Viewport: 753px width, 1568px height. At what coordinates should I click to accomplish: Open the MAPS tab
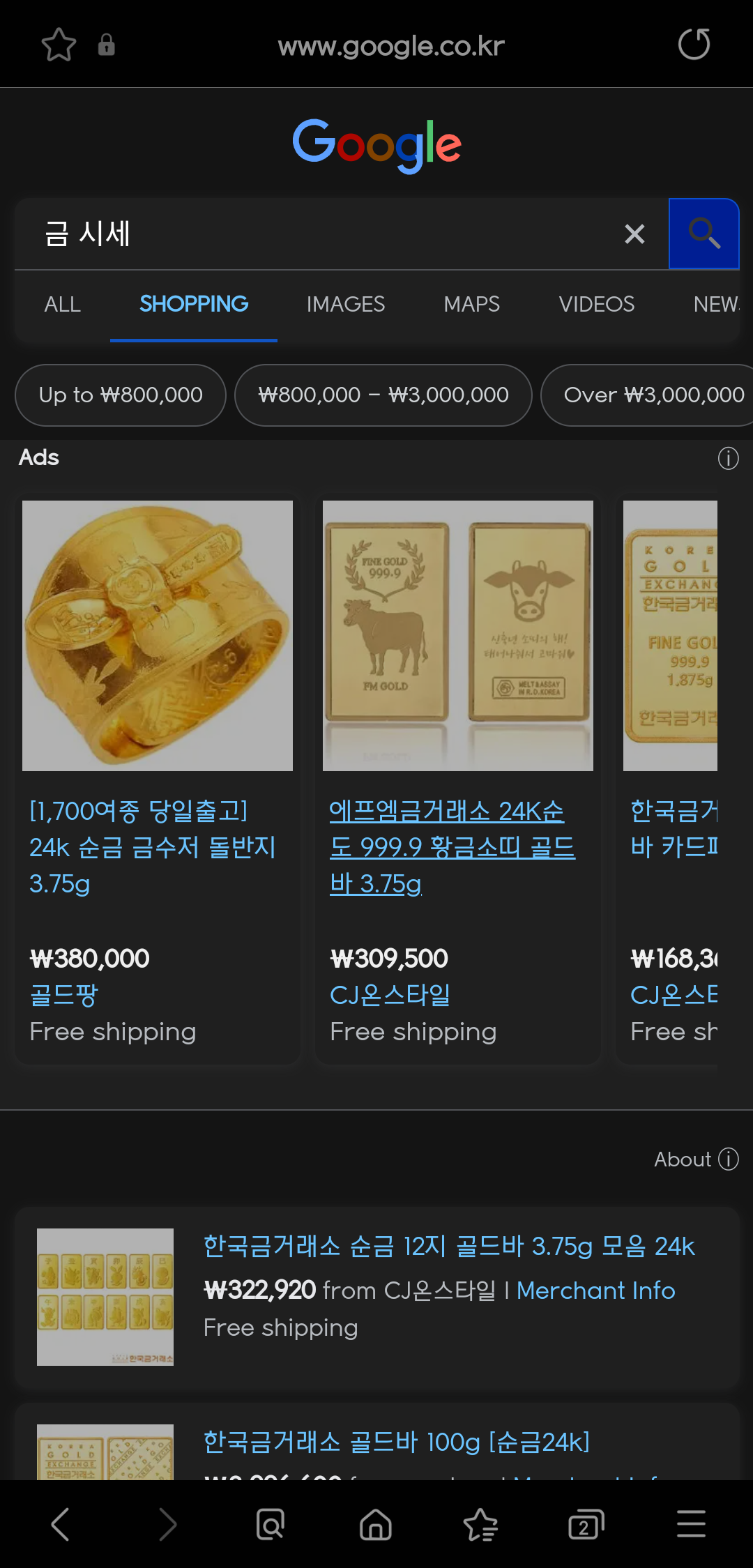[x=472, y=305]
